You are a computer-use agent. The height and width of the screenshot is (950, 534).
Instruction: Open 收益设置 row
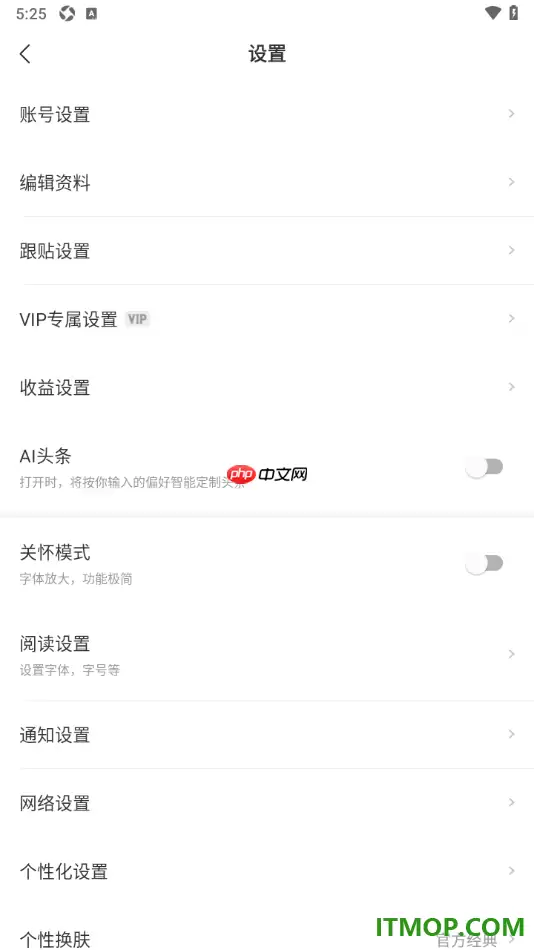pos(267,387)
